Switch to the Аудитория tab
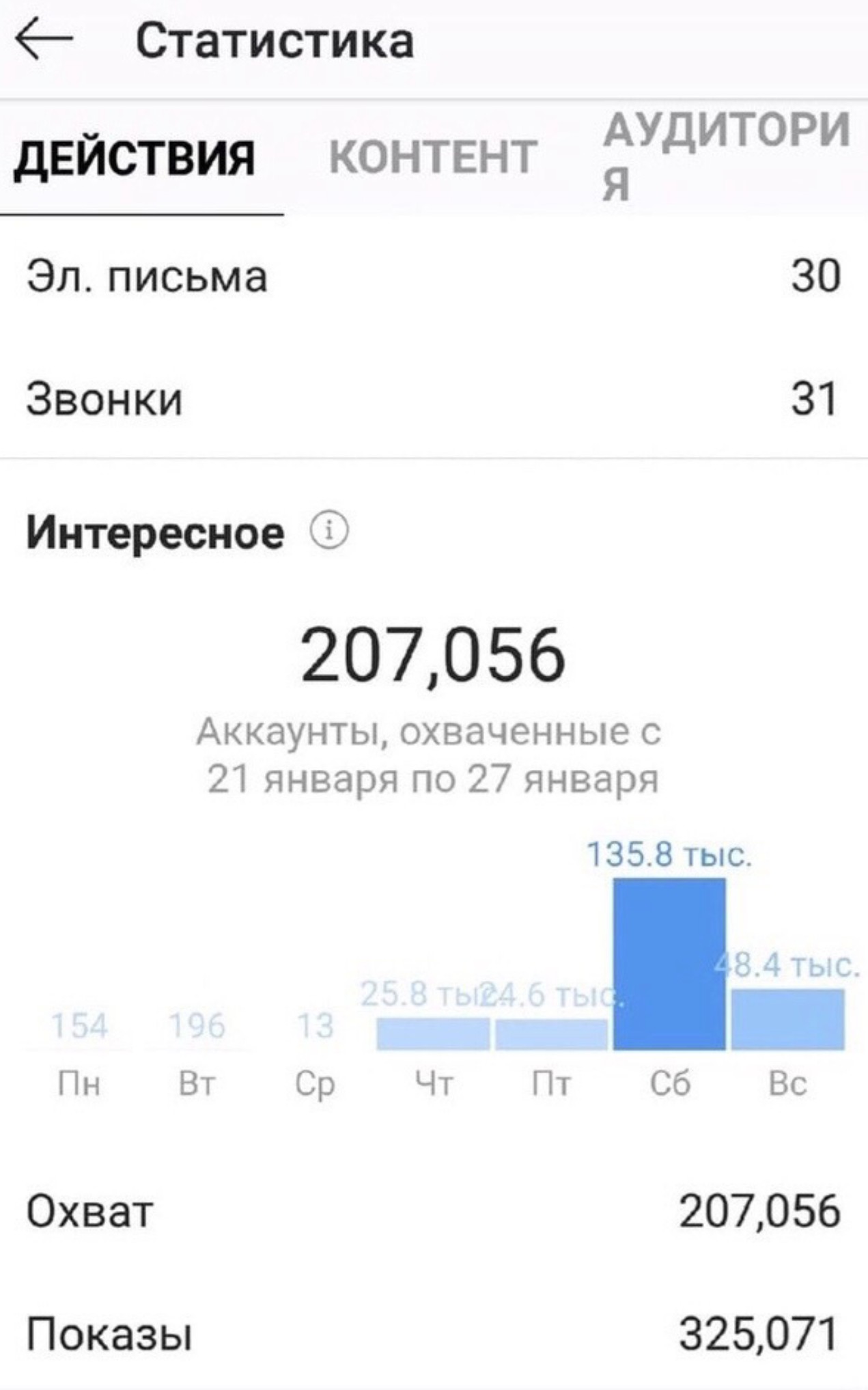The image size is (868, 1390). [x=725, y=157]
